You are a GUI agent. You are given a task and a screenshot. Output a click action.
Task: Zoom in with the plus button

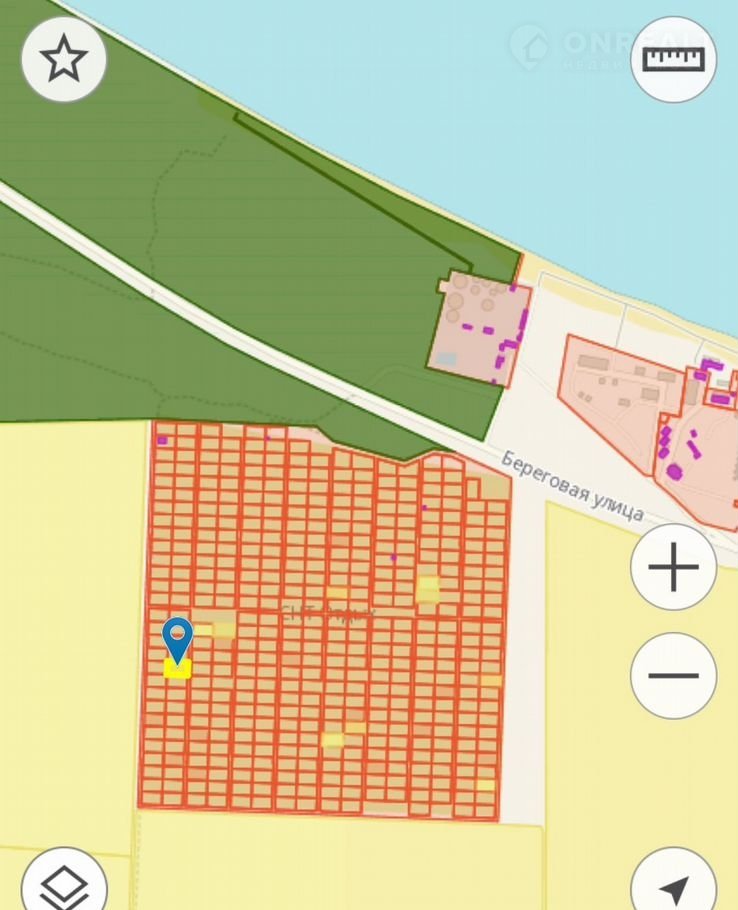click(673, 567)
